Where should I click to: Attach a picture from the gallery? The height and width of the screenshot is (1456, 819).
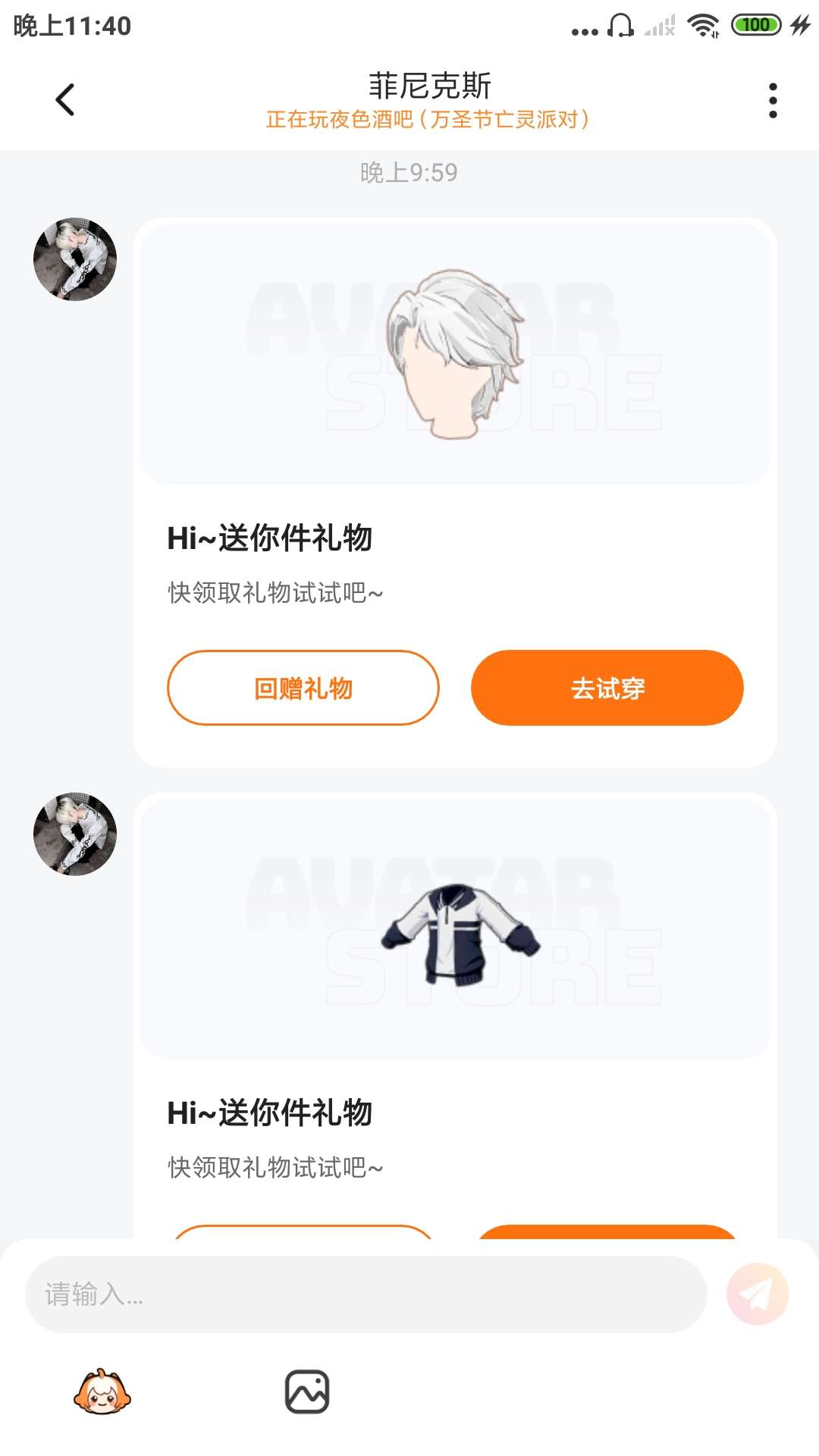(306, 1392)
